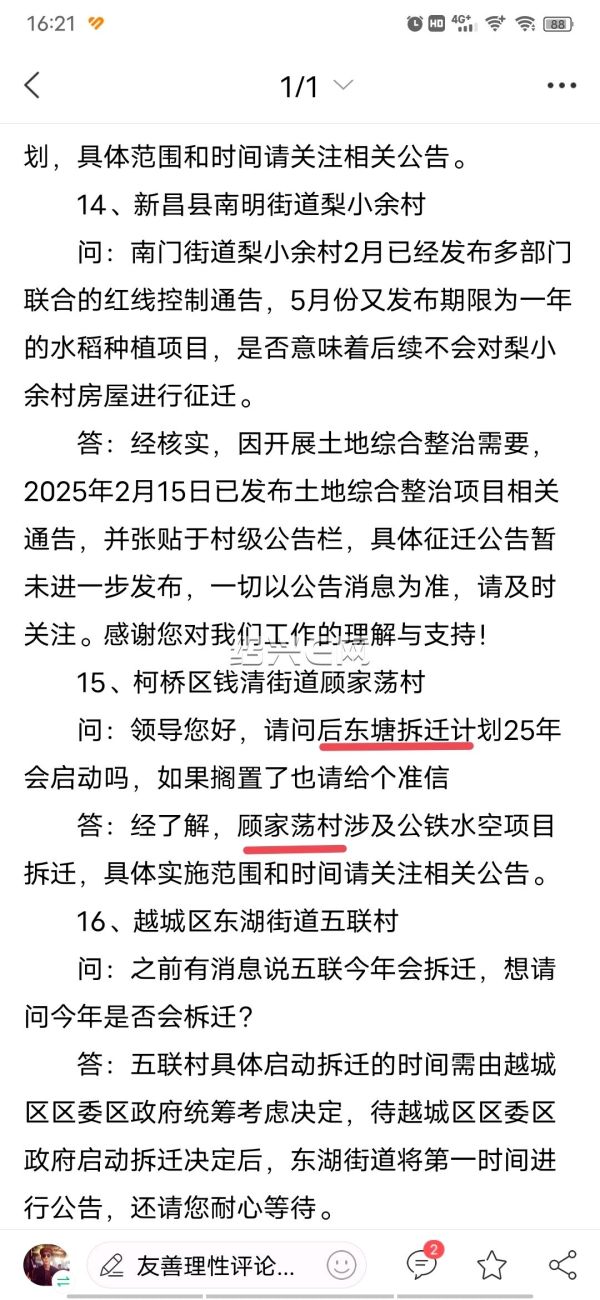Go back using the top-left arrow
Image resolution: width=600 pixels, height=1300 pixels.
pos(32,85)
